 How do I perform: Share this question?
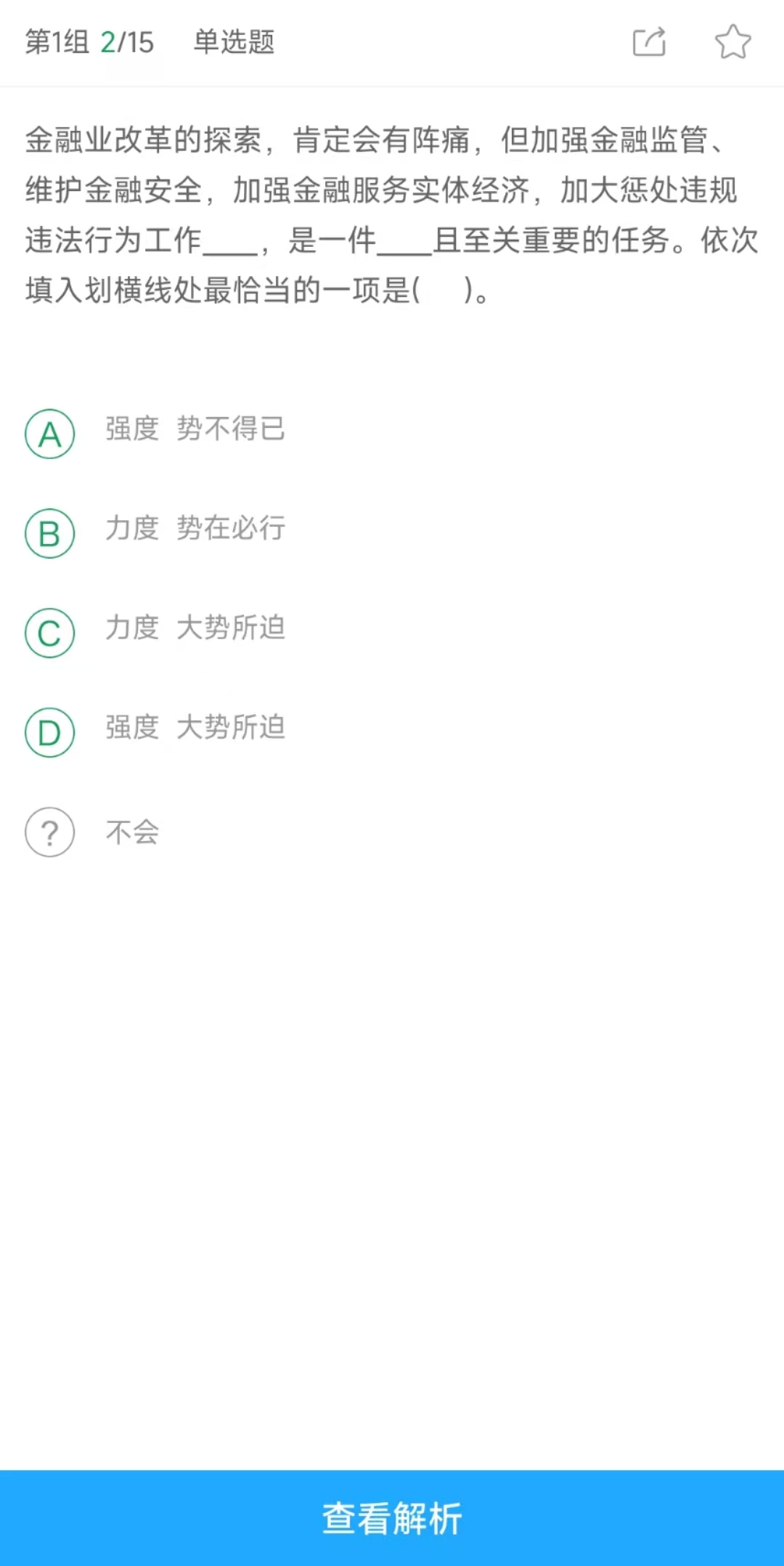[649, 41]
